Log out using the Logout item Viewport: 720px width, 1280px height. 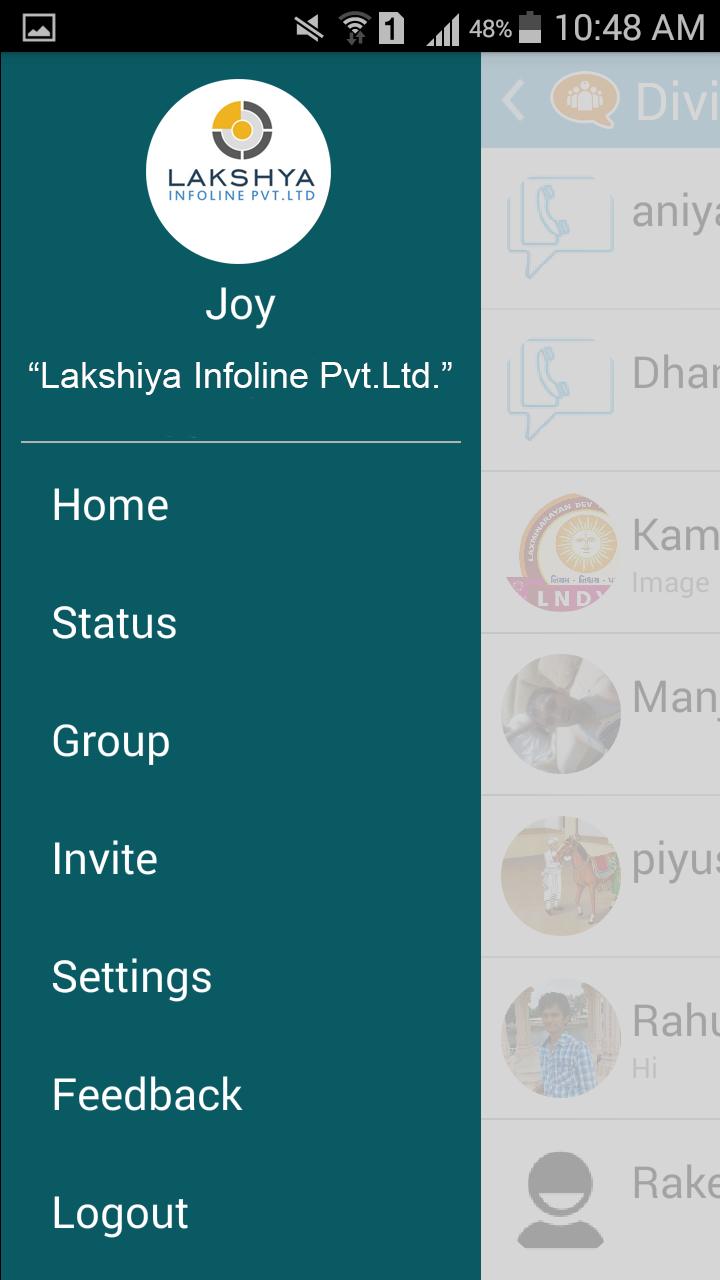click(x=120, y=1213)
